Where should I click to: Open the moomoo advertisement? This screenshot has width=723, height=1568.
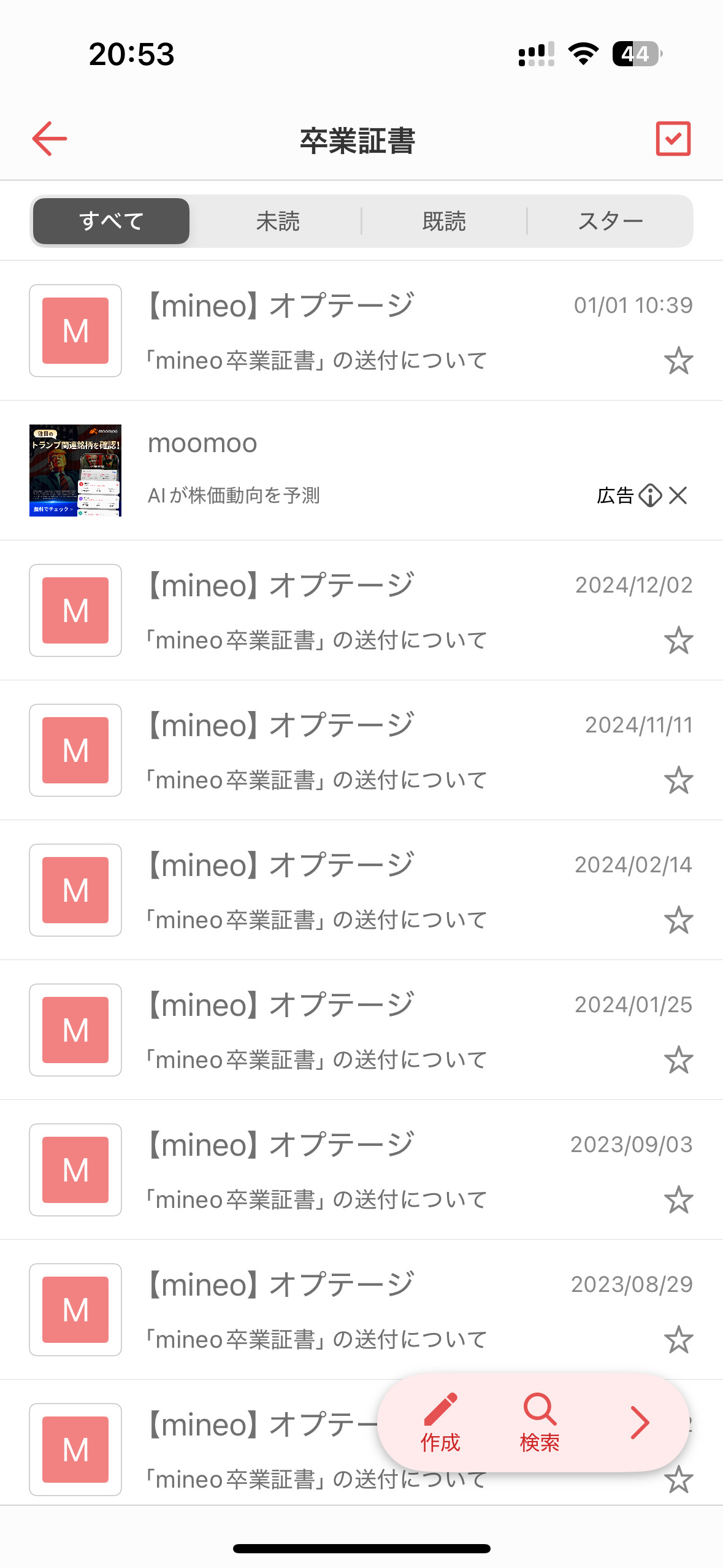click(x=307, y=470)
